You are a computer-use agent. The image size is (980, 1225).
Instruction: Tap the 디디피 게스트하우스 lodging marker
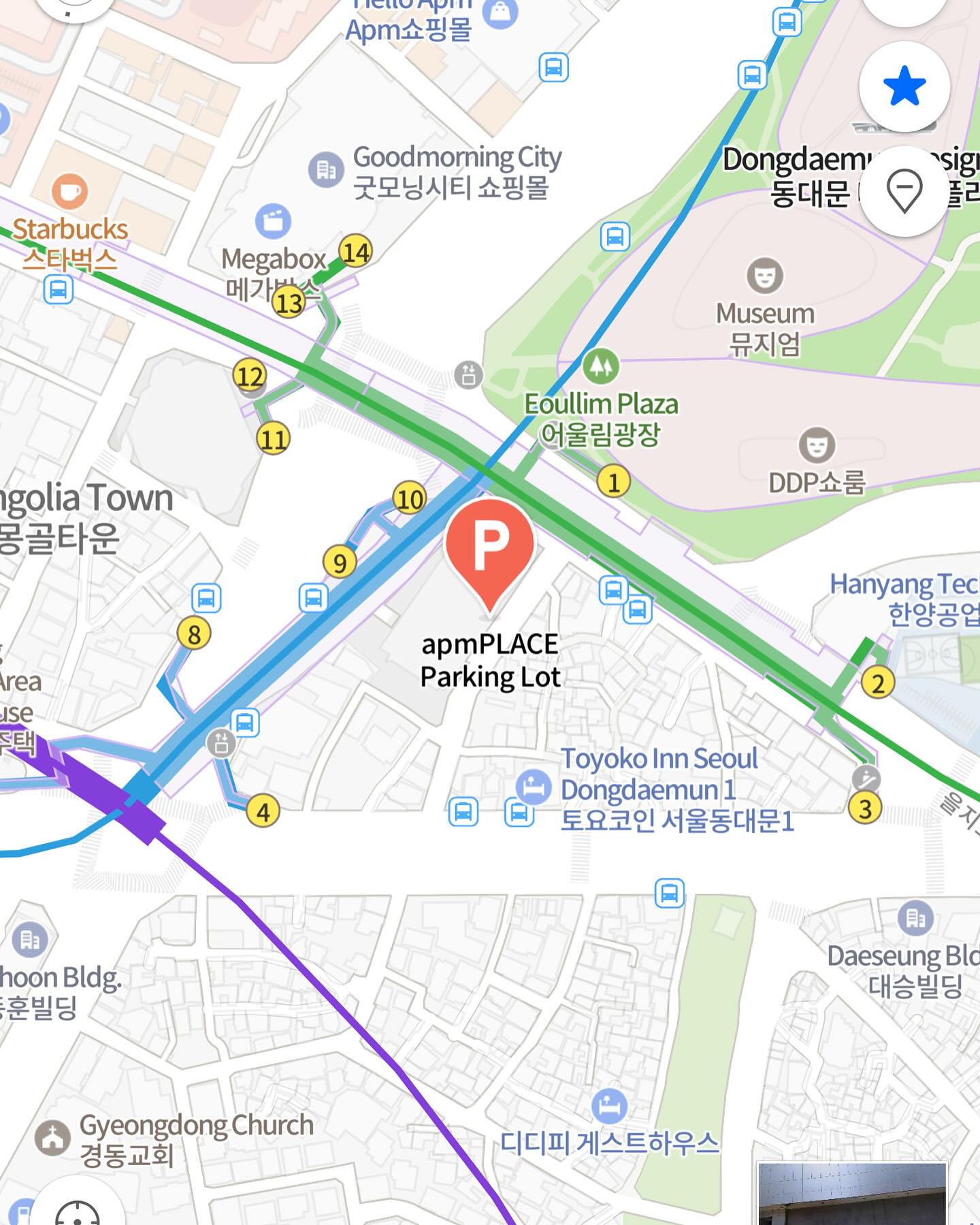(x=609, y=1106)
